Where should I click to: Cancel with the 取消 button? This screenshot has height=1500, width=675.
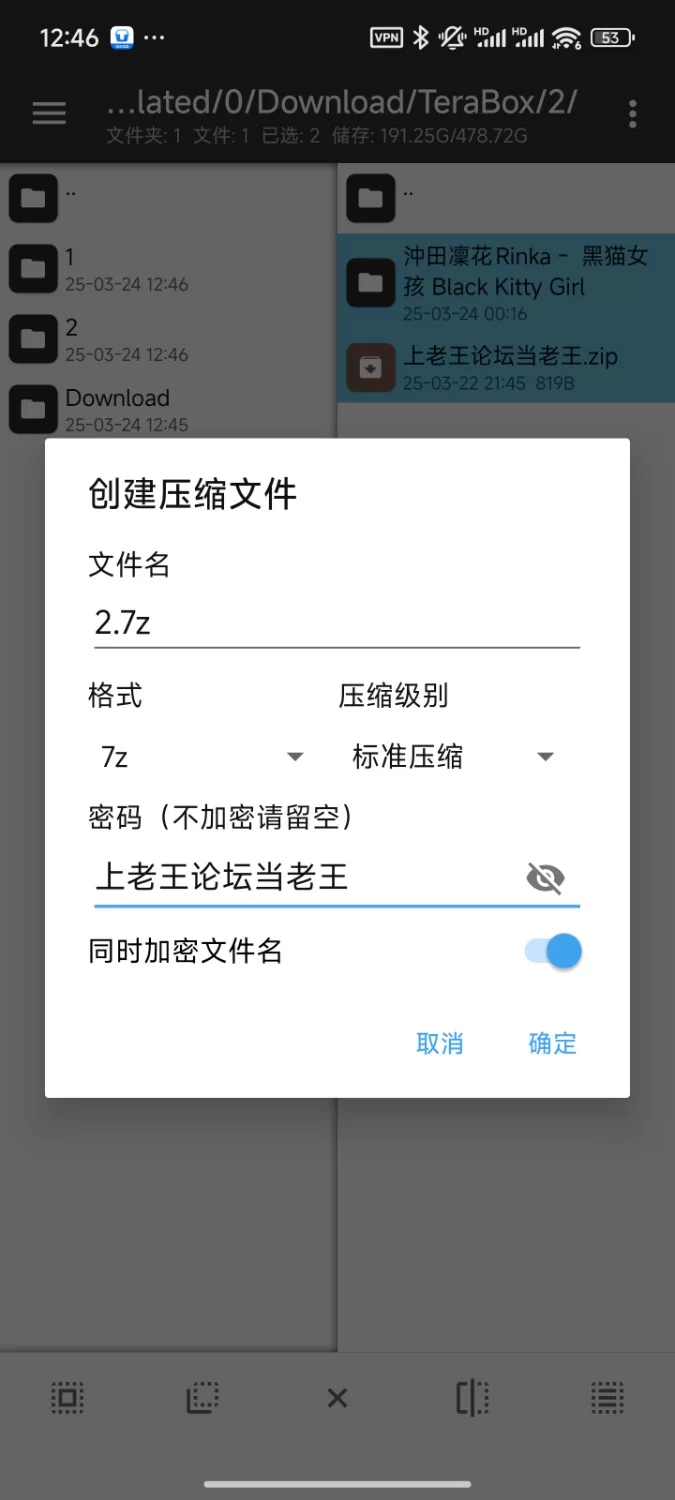440,1044
